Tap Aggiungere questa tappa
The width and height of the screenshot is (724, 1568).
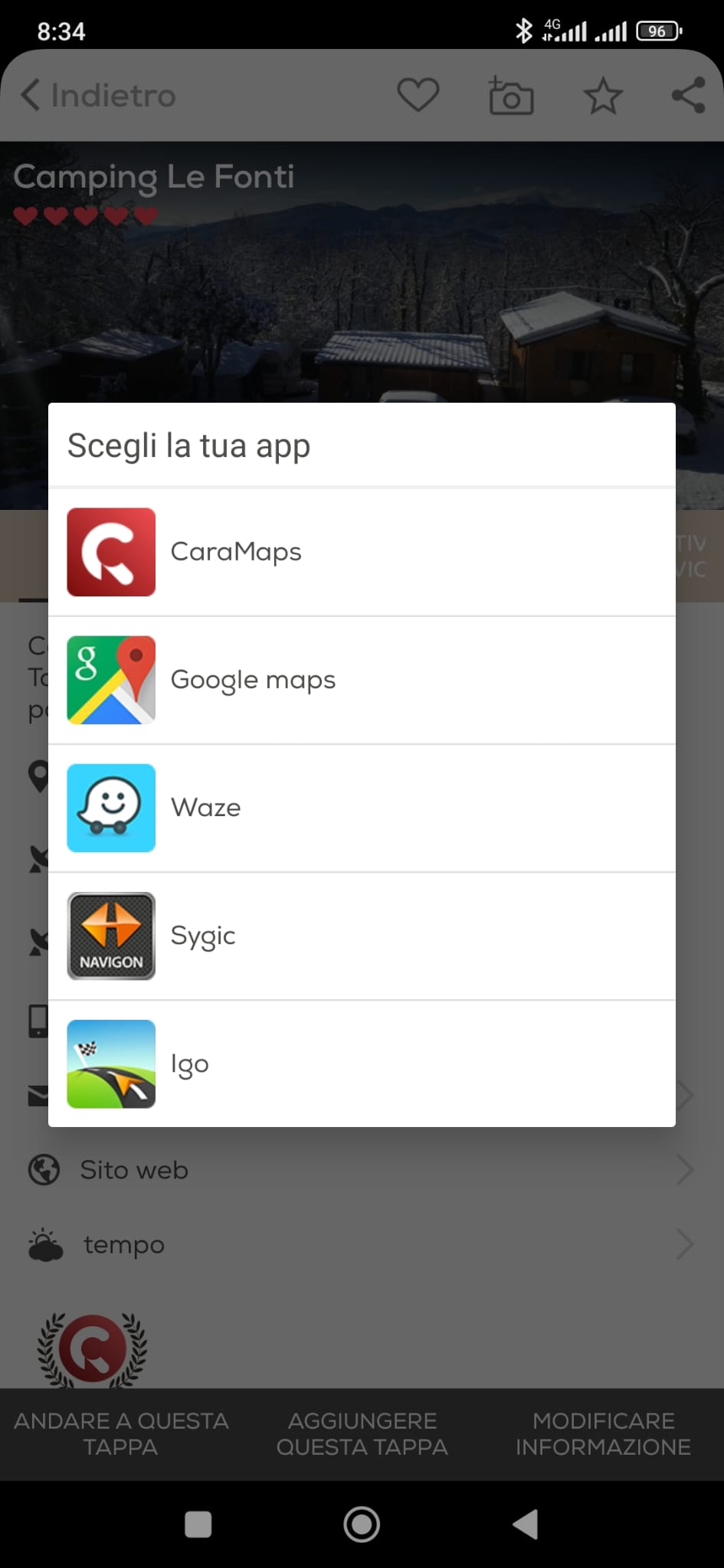(362, 1434)
